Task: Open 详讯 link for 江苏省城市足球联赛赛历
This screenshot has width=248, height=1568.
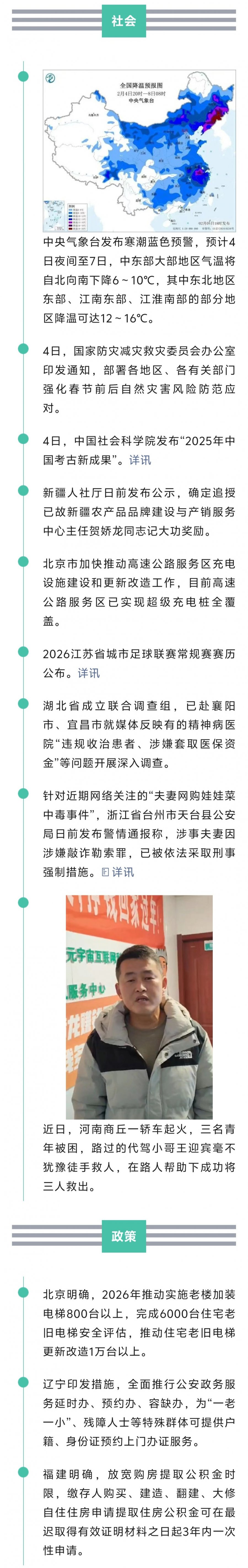Action: click(89, 672)
